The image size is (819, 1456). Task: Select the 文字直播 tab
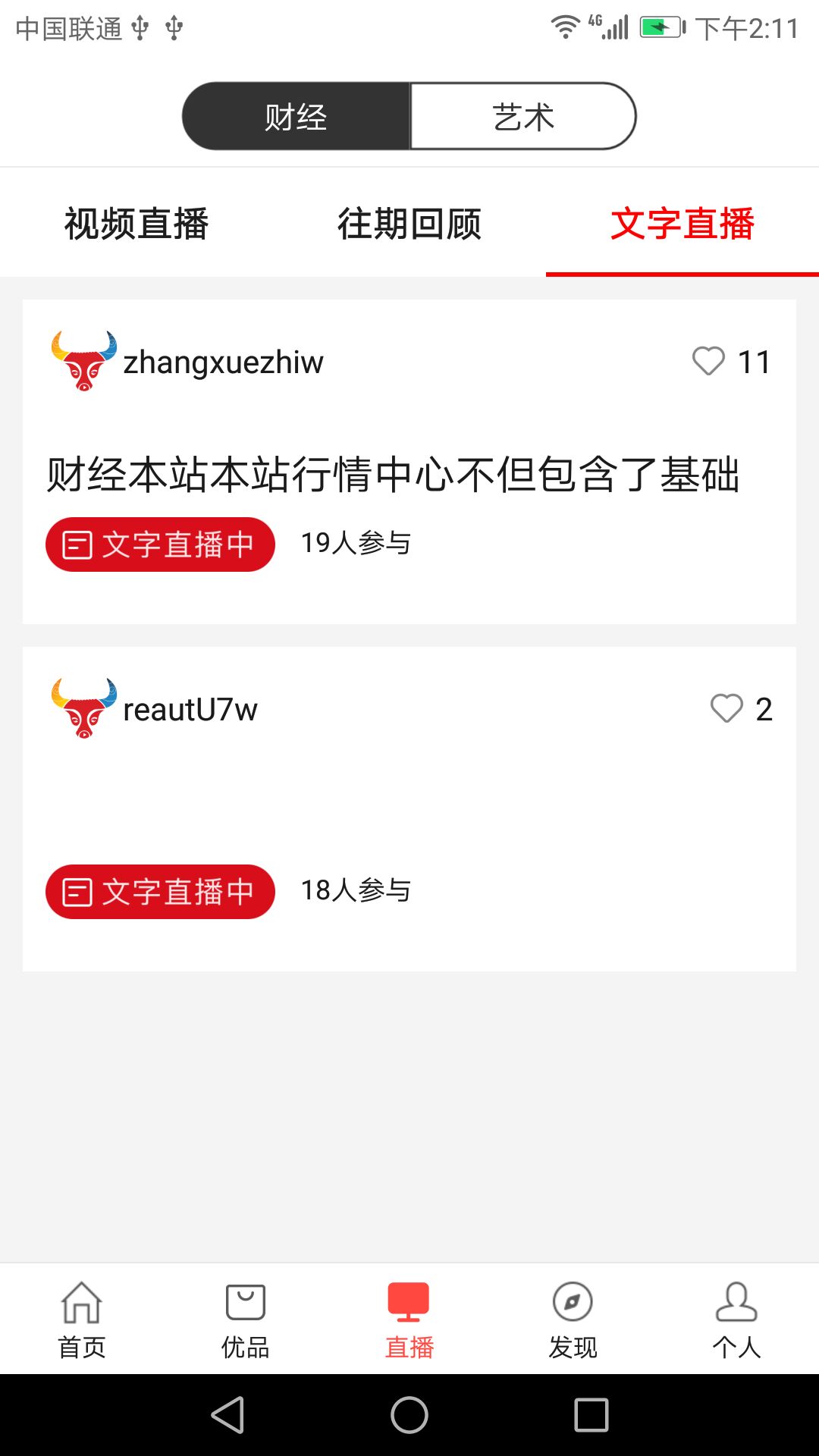[682, 224]
